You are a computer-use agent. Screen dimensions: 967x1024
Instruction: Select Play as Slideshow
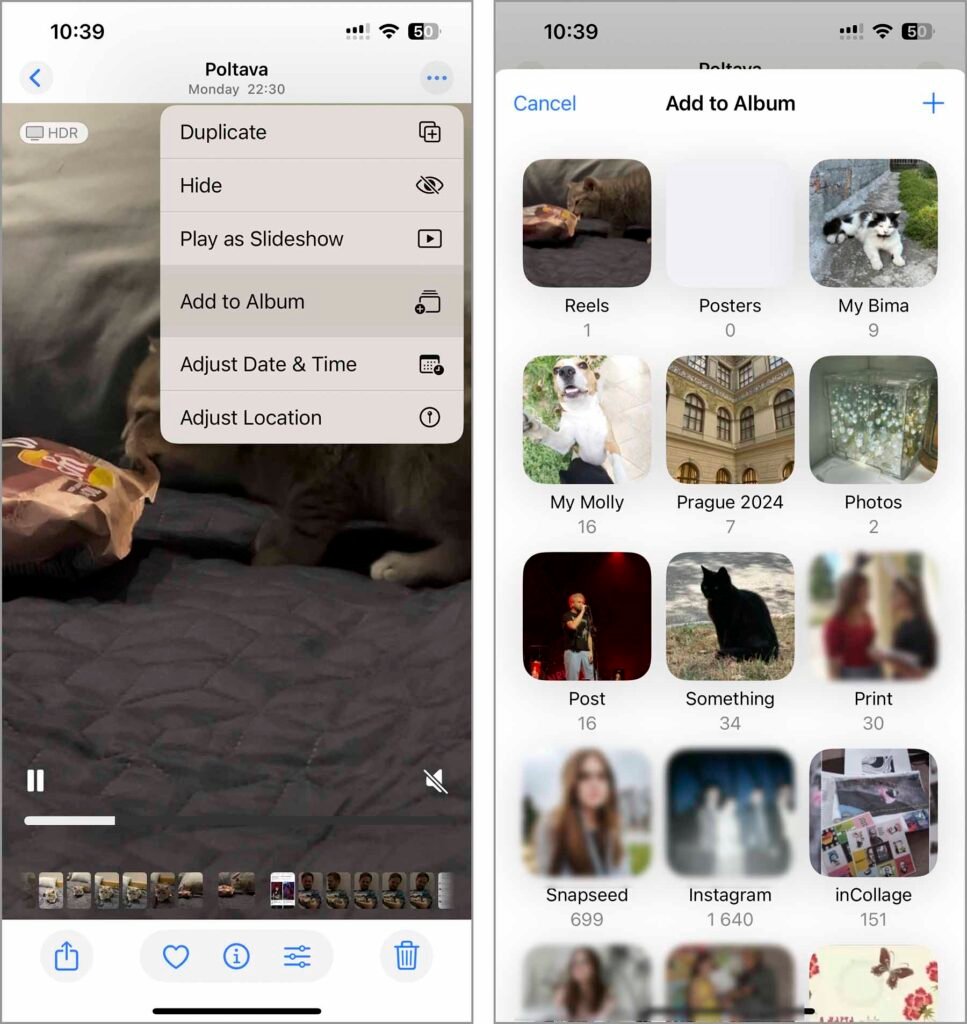pos(311,239)
